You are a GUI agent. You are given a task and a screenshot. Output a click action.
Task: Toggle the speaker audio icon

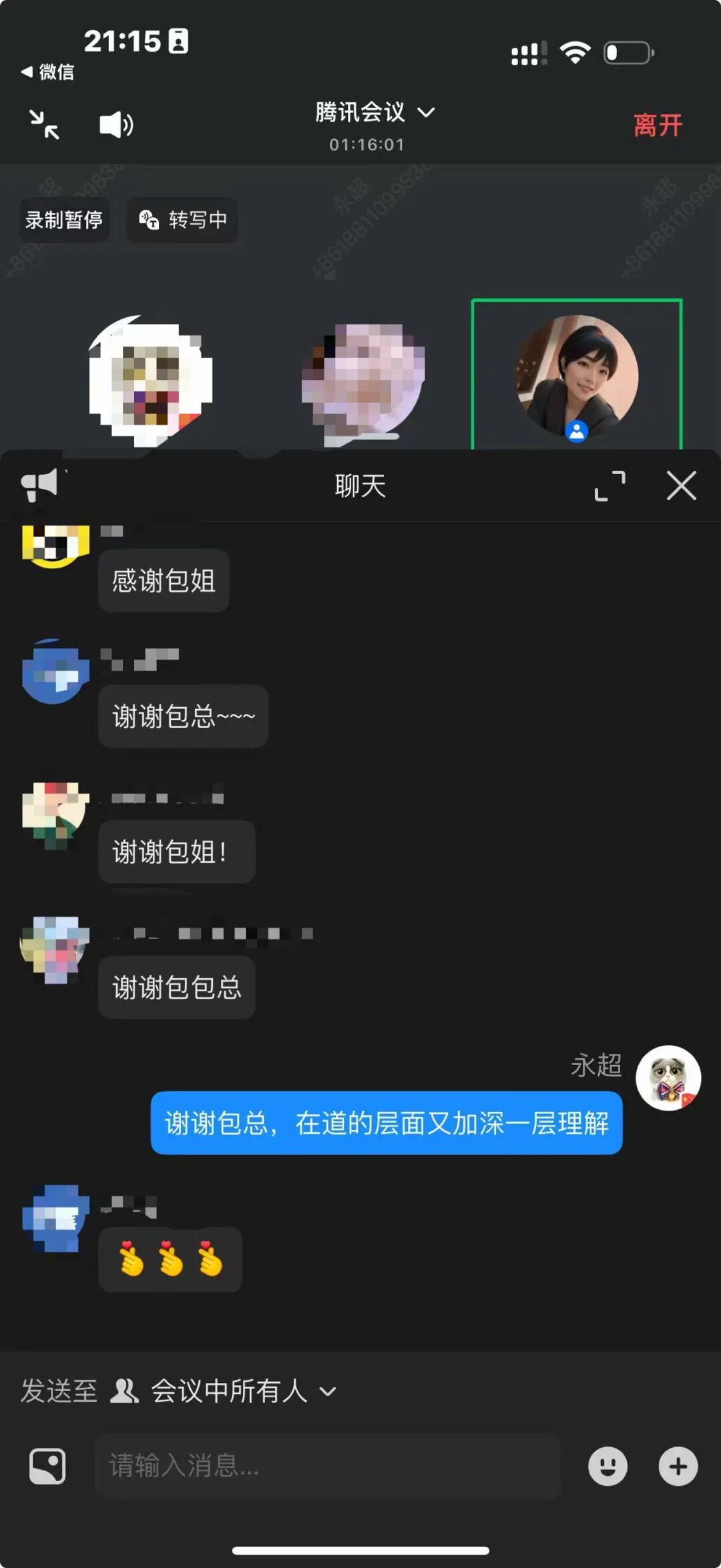click(116, 125)
